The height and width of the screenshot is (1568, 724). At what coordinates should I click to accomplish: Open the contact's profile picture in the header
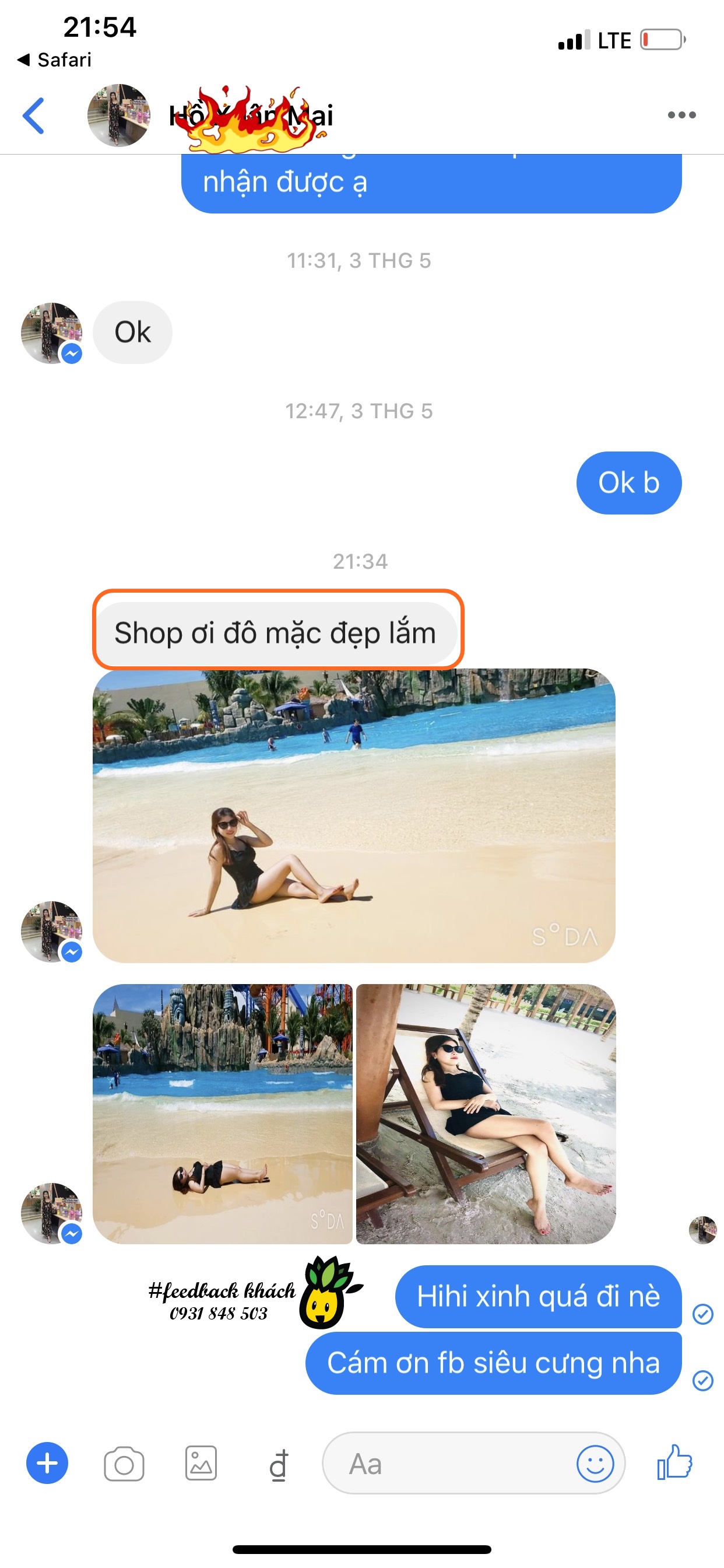pyautogui.click(x=118, y=115)
